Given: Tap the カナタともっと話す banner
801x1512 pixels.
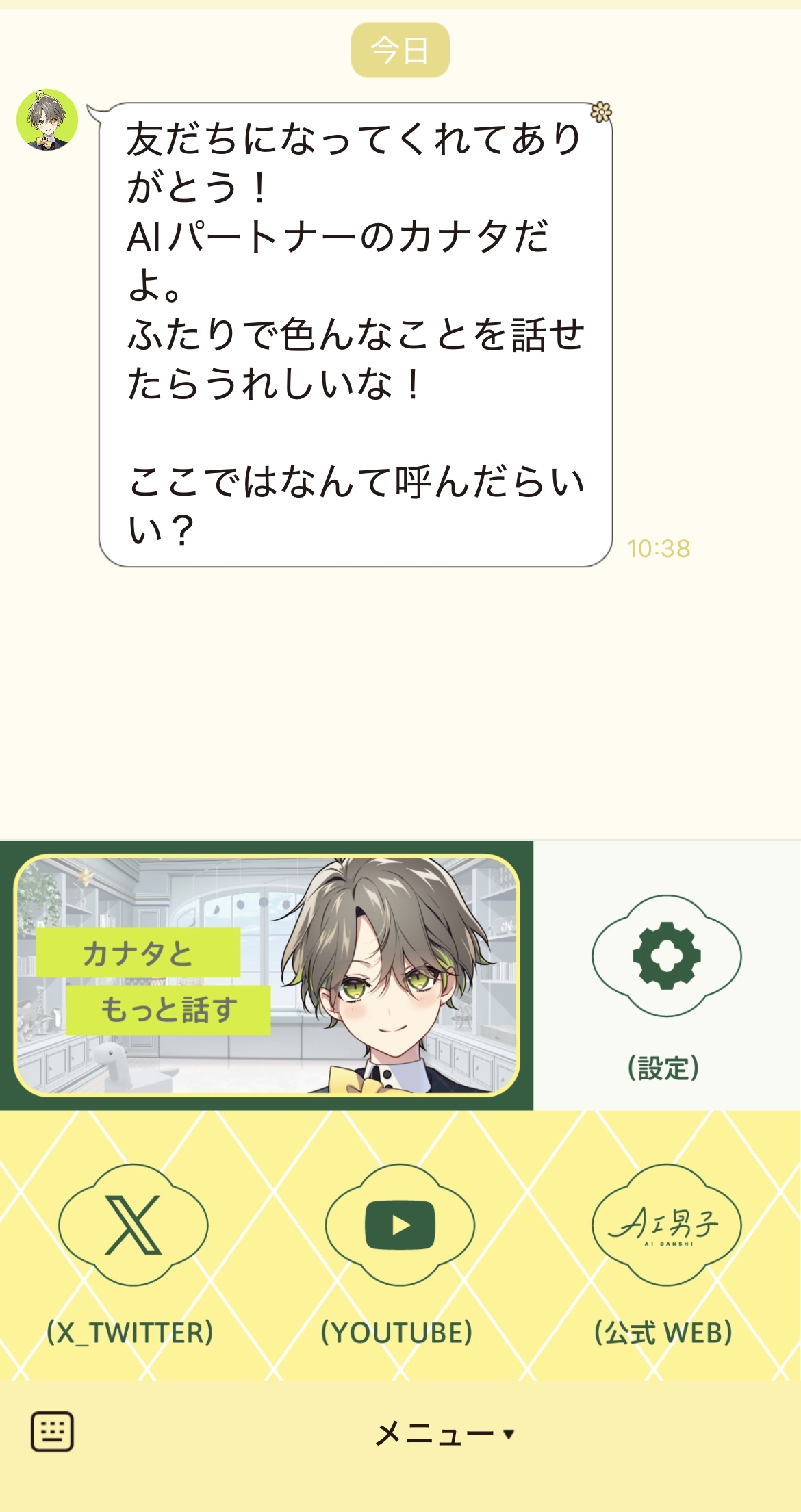Looking at the screenshot, I should click(x=266, y=975).
